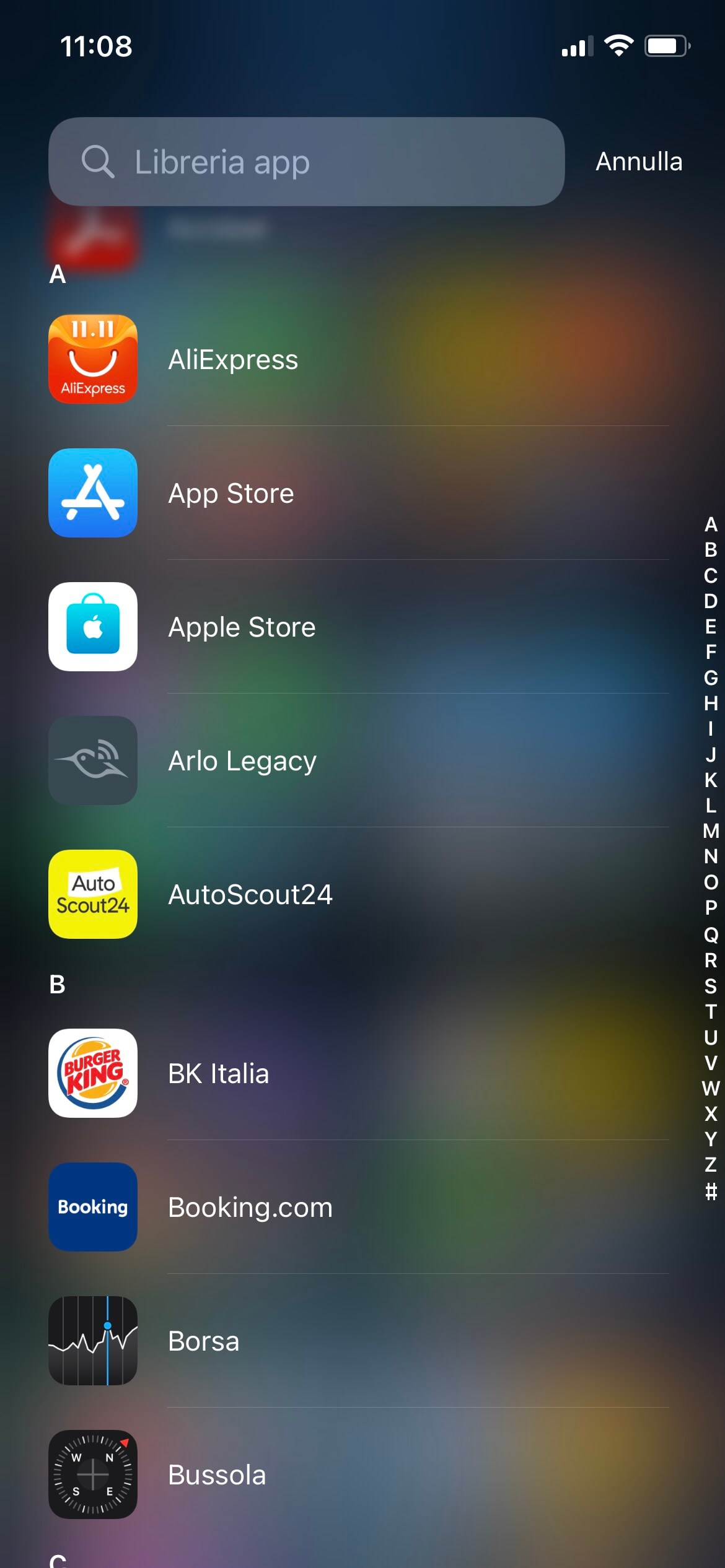Jump to letter S in the index
Screen dimensions: 725x1568
click(x=711, y=985)
